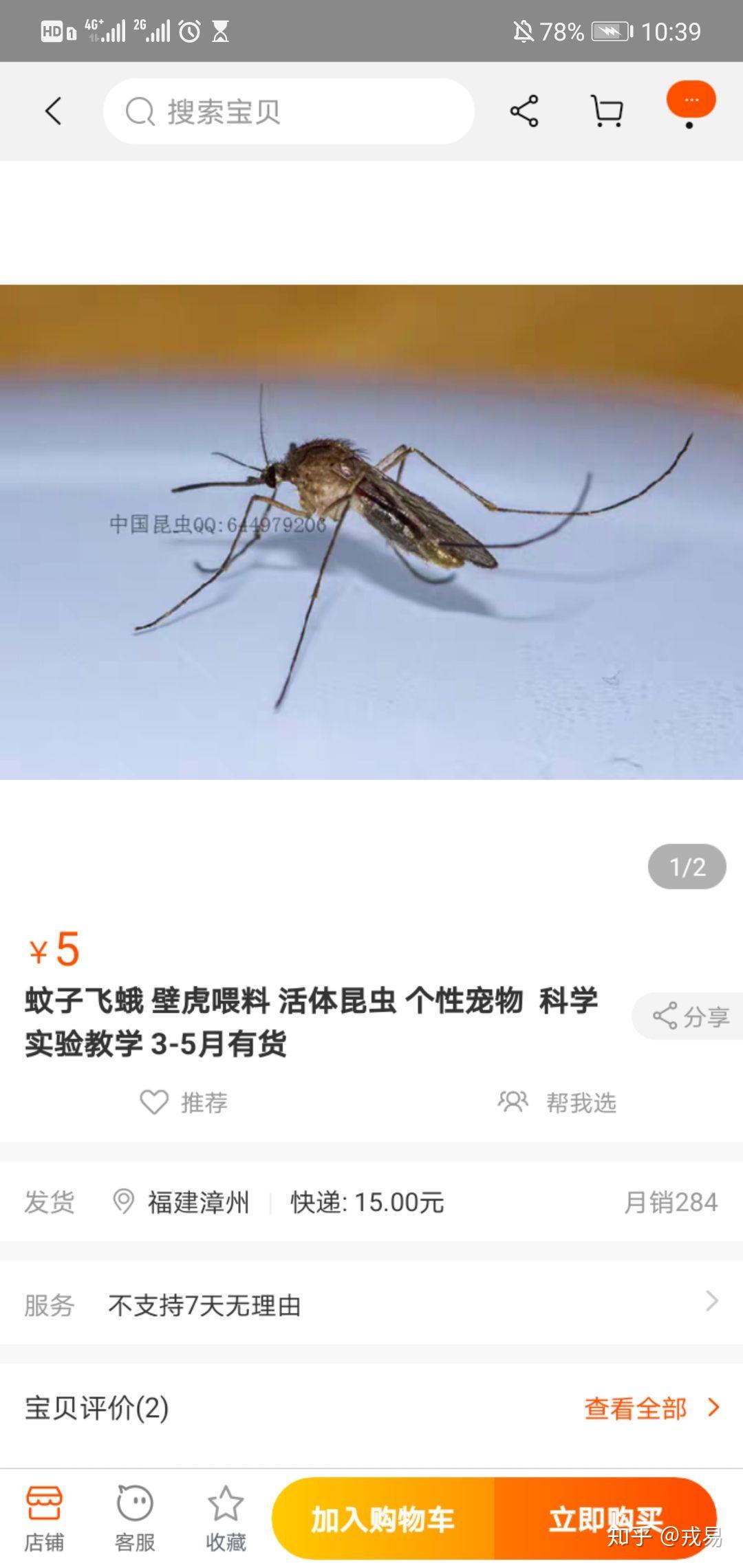Visit the 店铺 store page
The height and width of the screenshot is (1568, 743).
pyautogui.click(x=44, y=1518)
